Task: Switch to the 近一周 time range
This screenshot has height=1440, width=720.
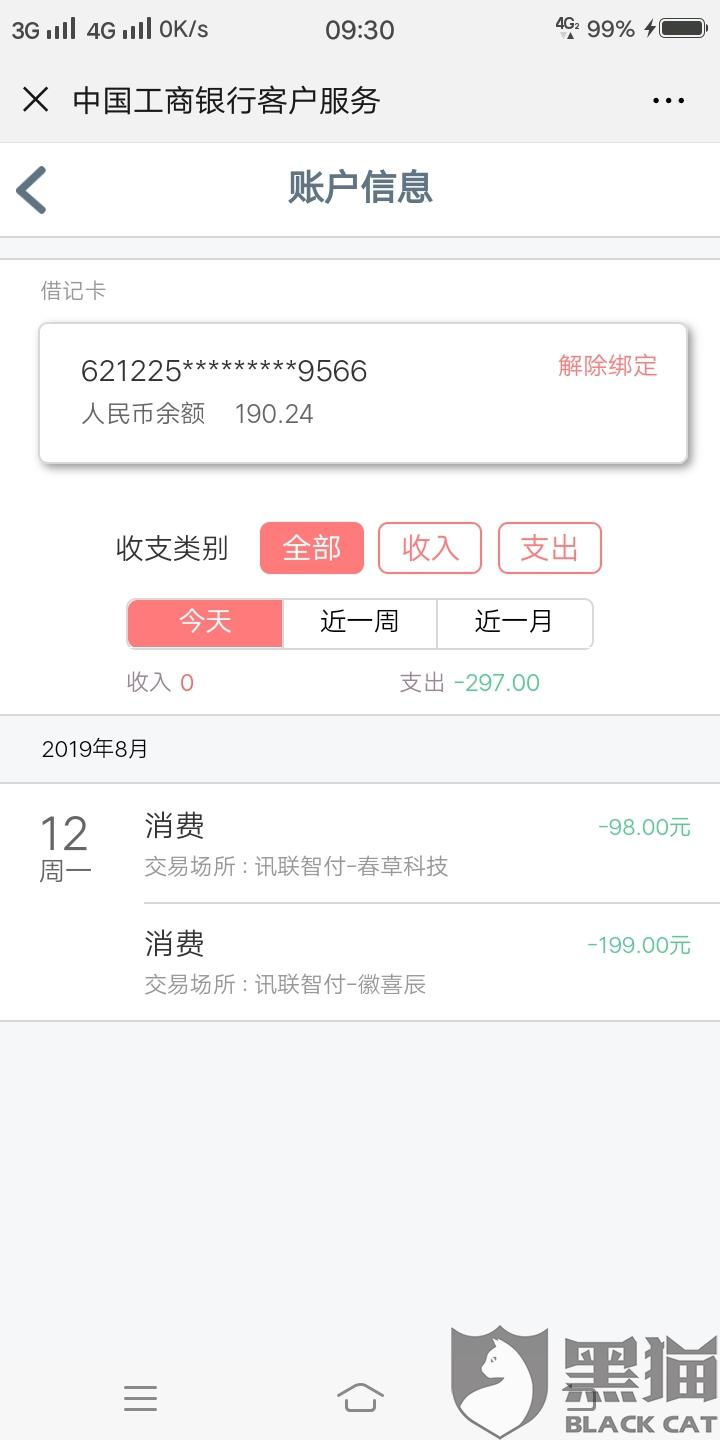Action: [x=360, y=623]
